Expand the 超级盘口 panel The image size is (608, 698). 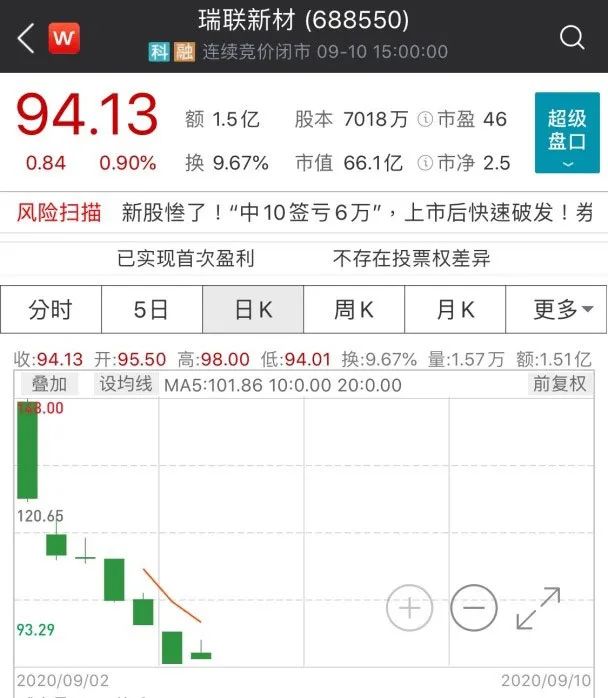pos(567,133)
